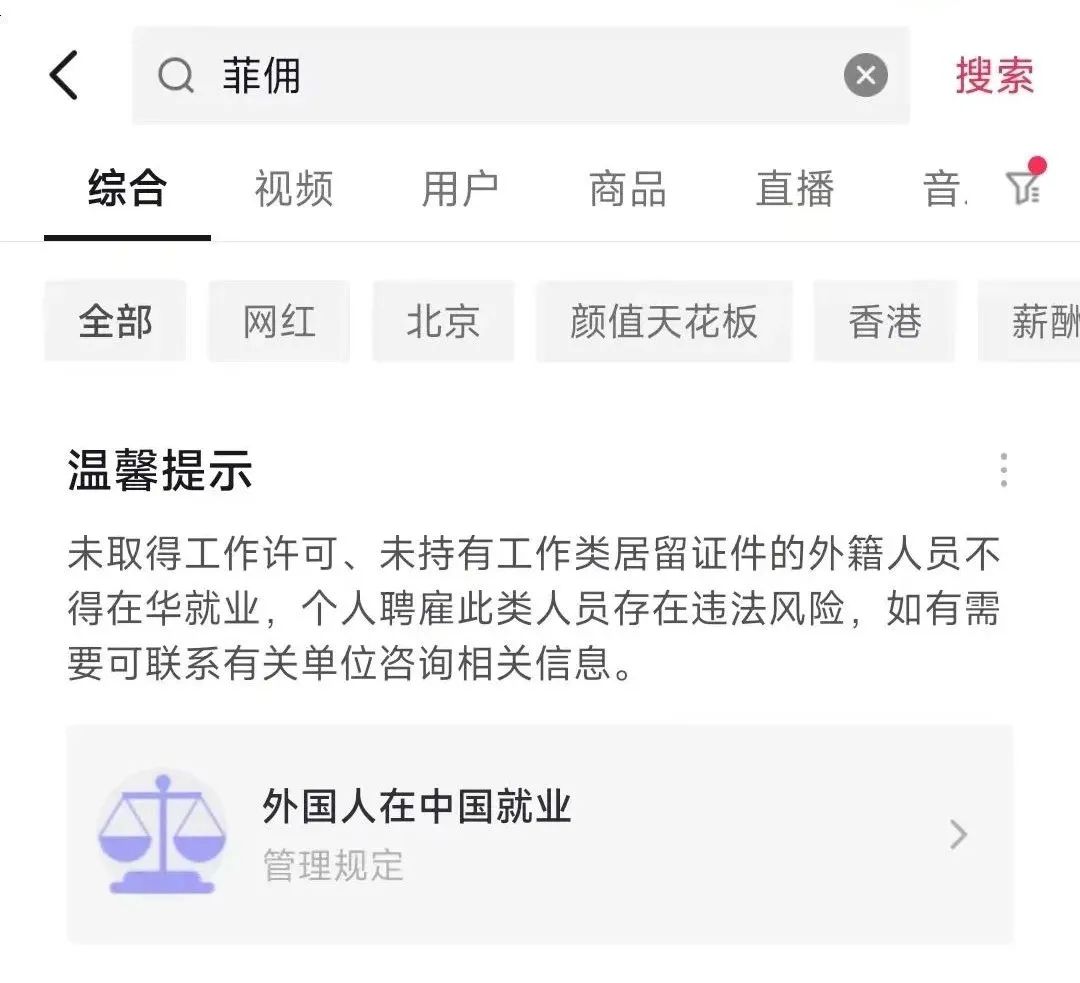Select the 综合 tab
Viewport: 1080px width, 983px height.
coord(127,188)
